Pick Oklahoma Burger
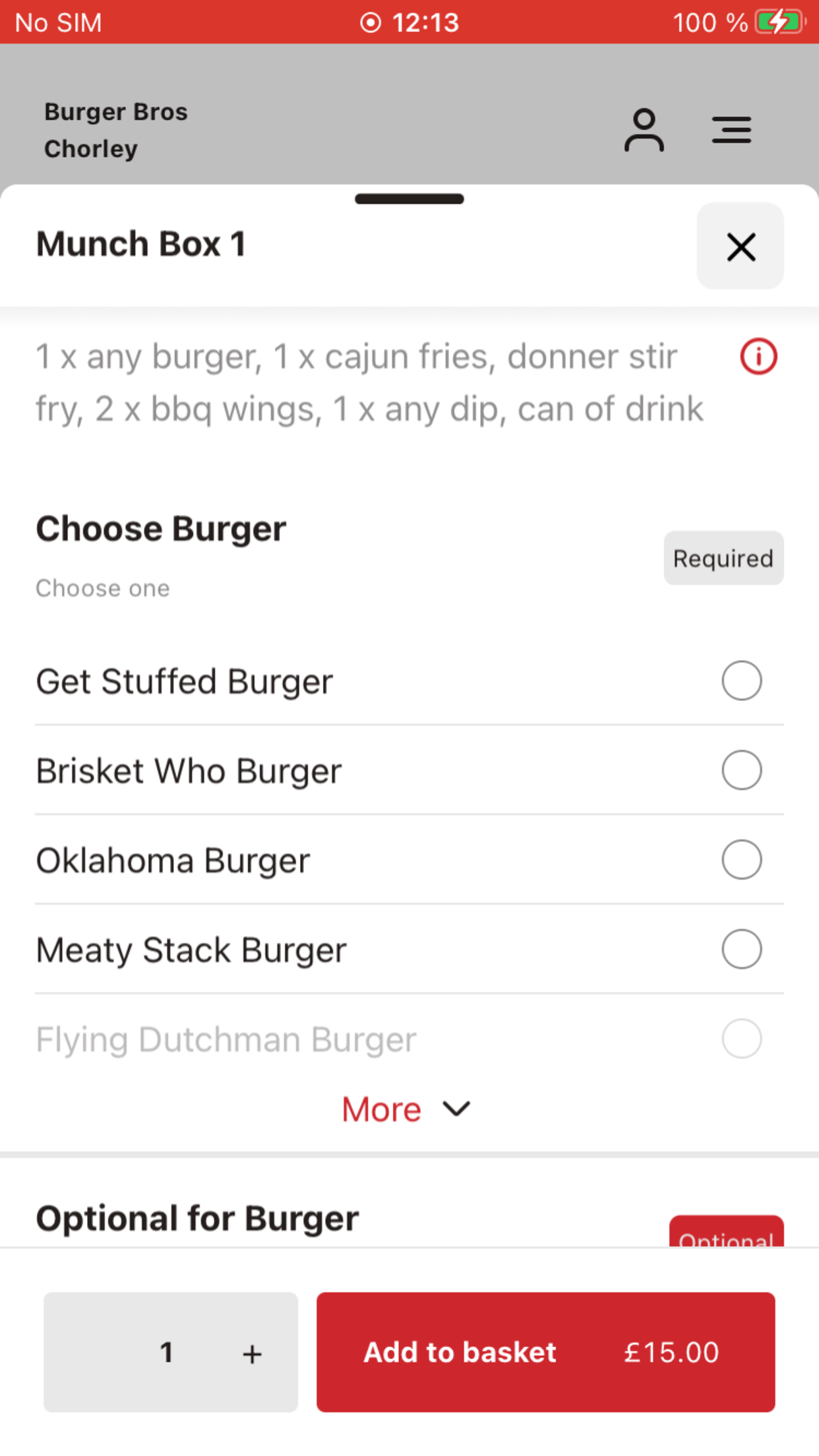This screenshot has width=819, height=1456. (741, 860)
